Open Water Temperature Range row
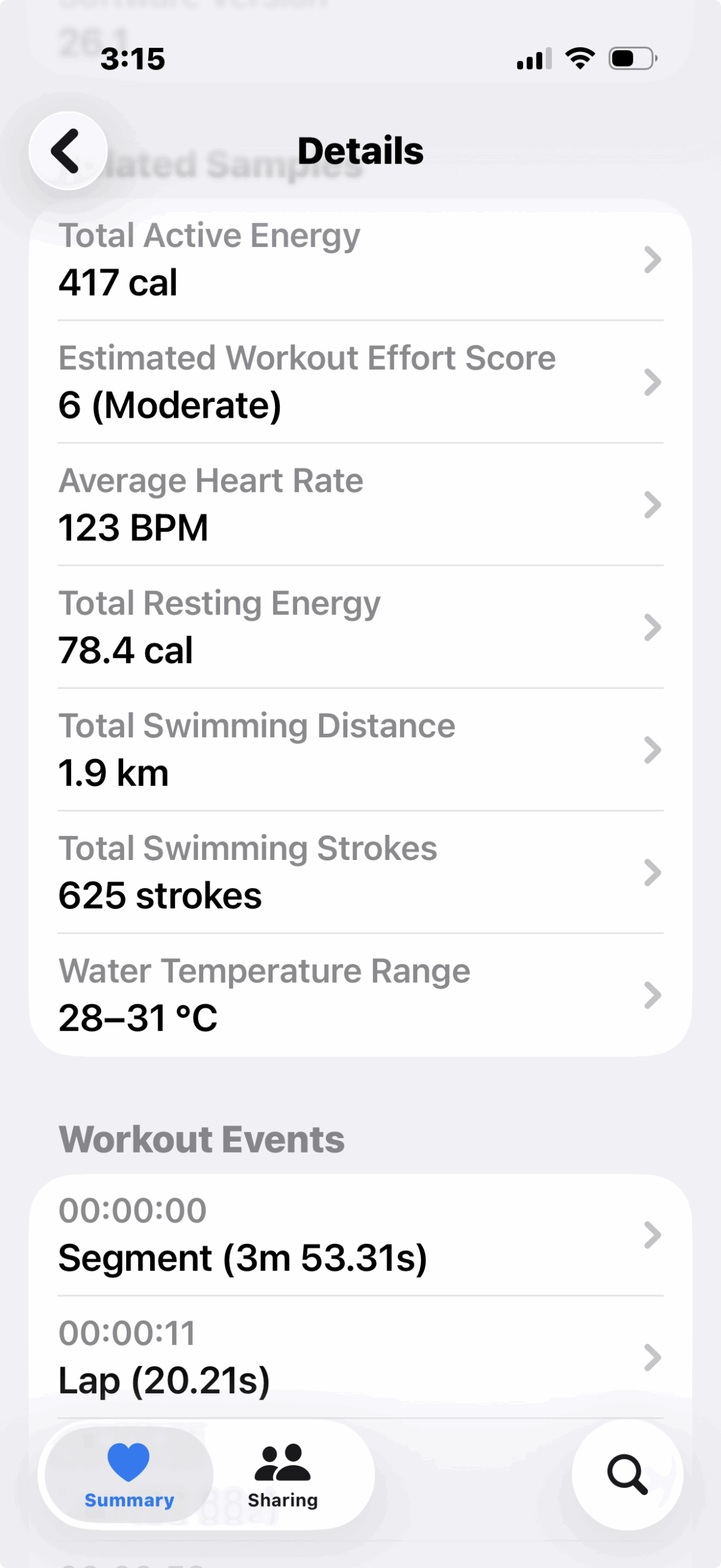The width and height of the screenshot is (721, 1568). pos(360,994)
